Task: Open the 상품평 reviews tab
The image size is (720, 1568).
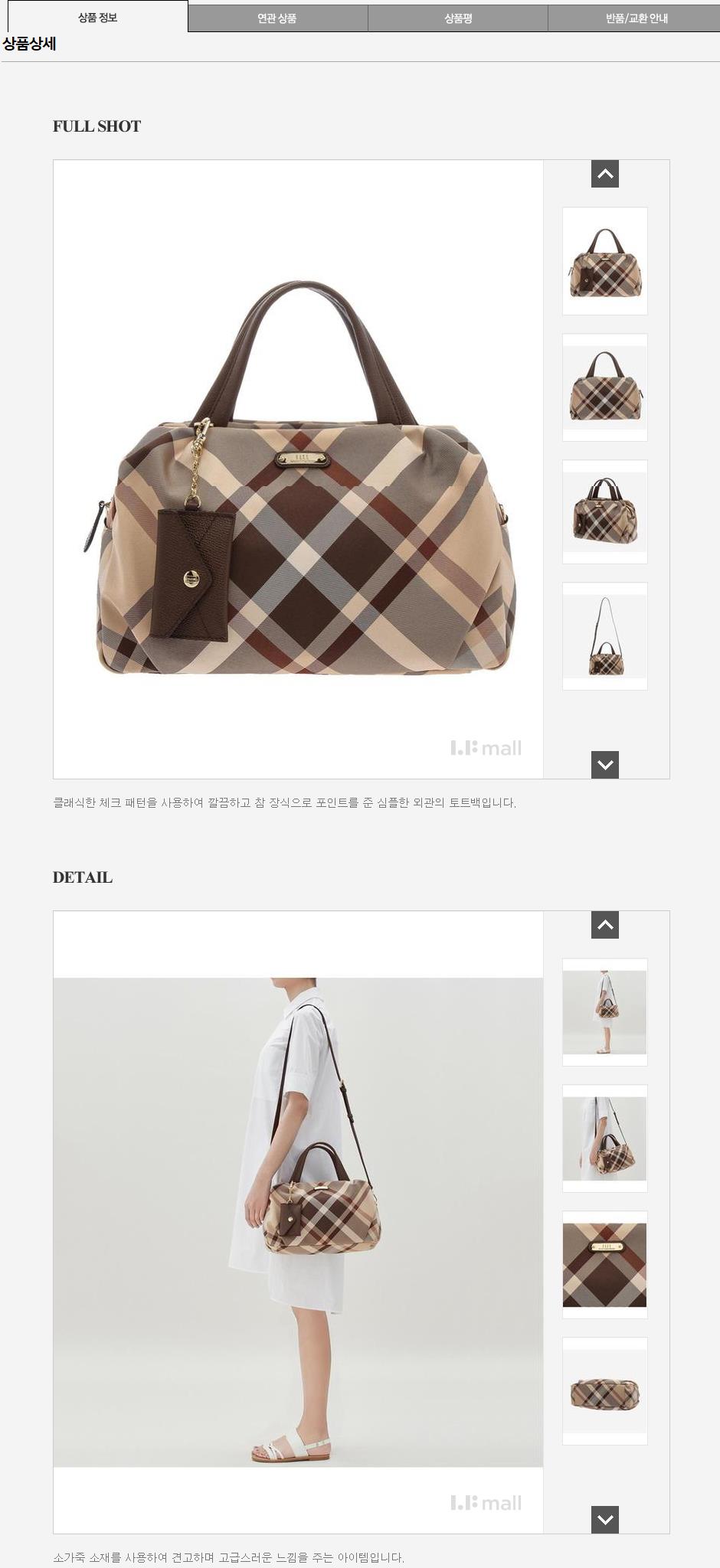Action: (x=458, y=18)
